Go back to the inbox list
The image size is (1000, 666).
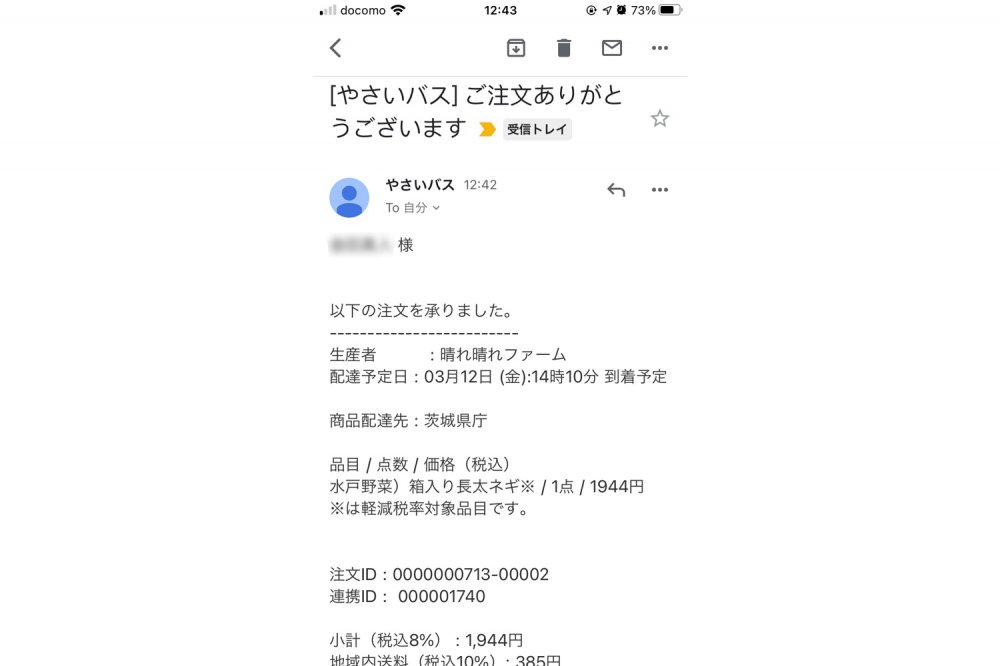click(x=336, y=48)
